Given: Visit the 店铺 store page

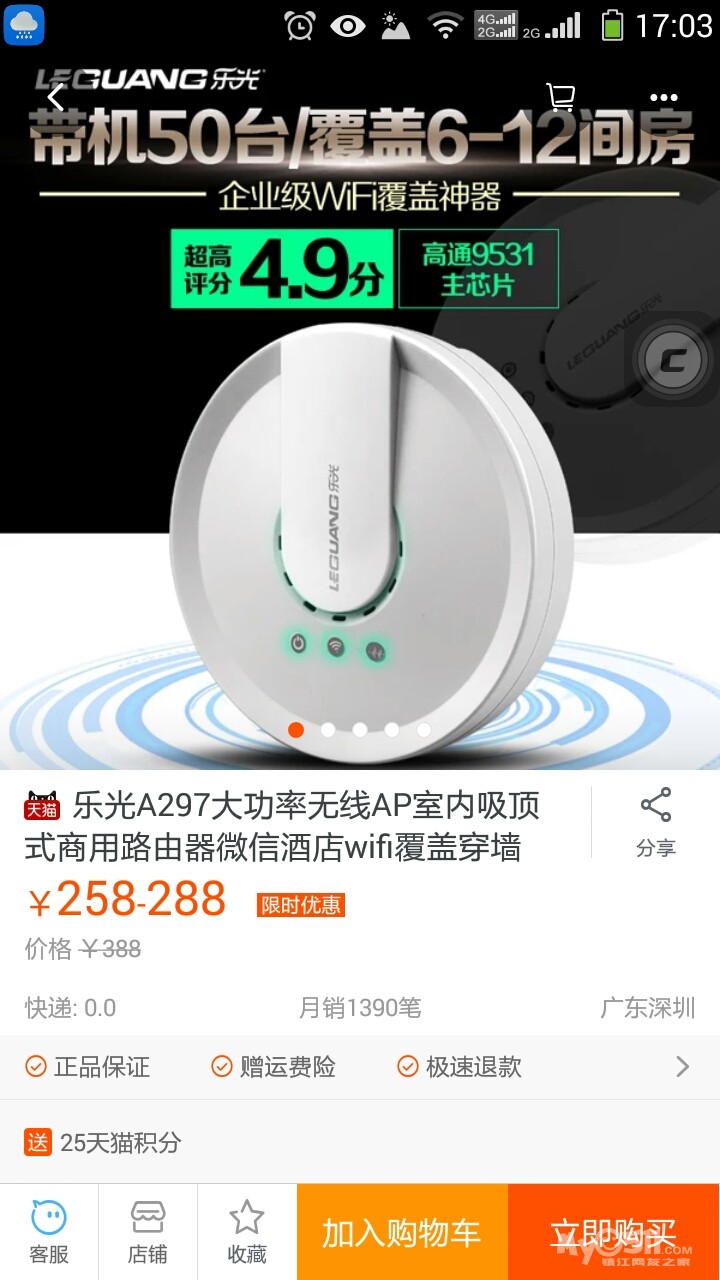Looking at the screenshot, I should coord(148,1232).
